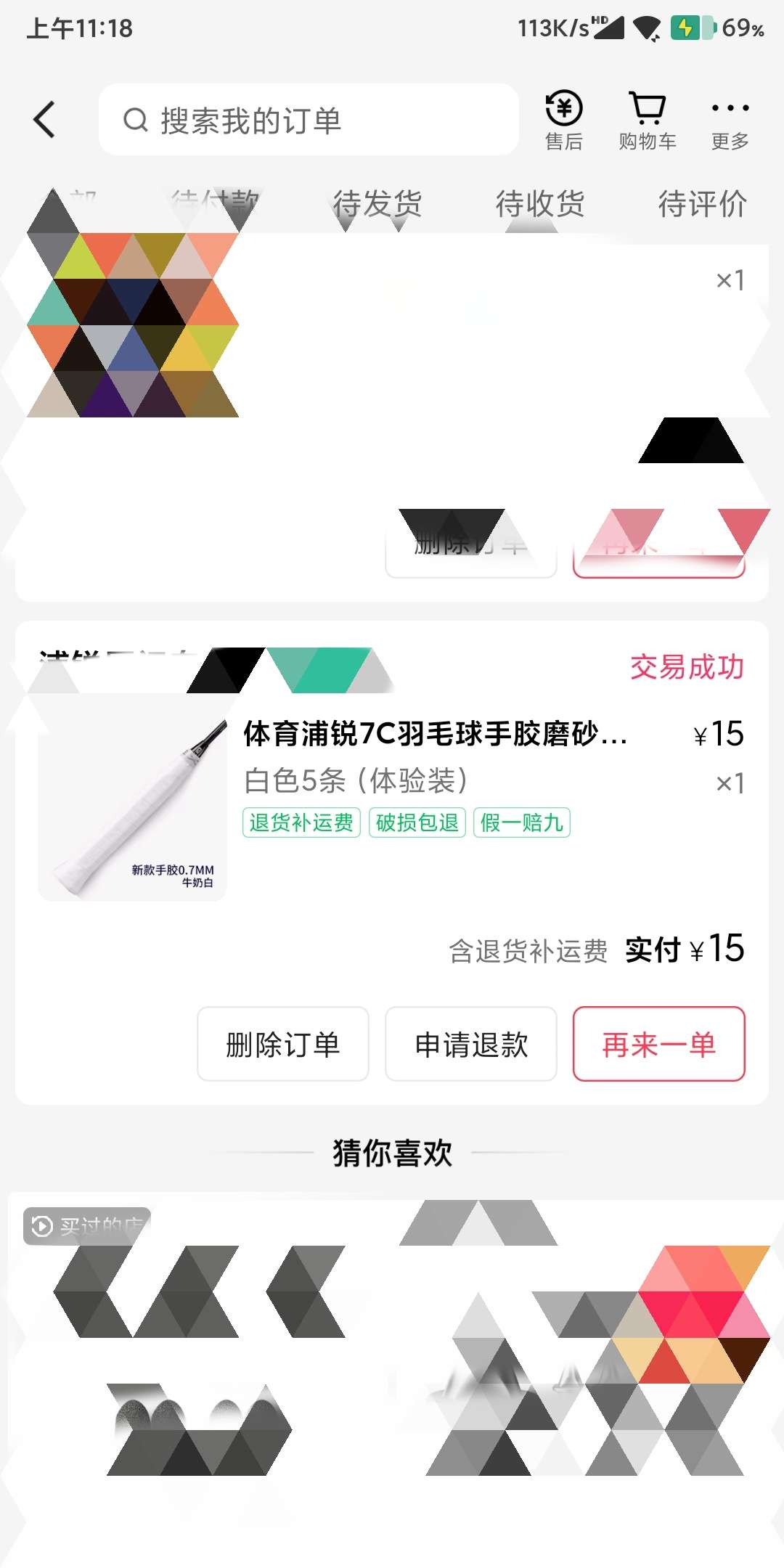Switch to the 待评价 tab
784x1568 pixels.
702,204
